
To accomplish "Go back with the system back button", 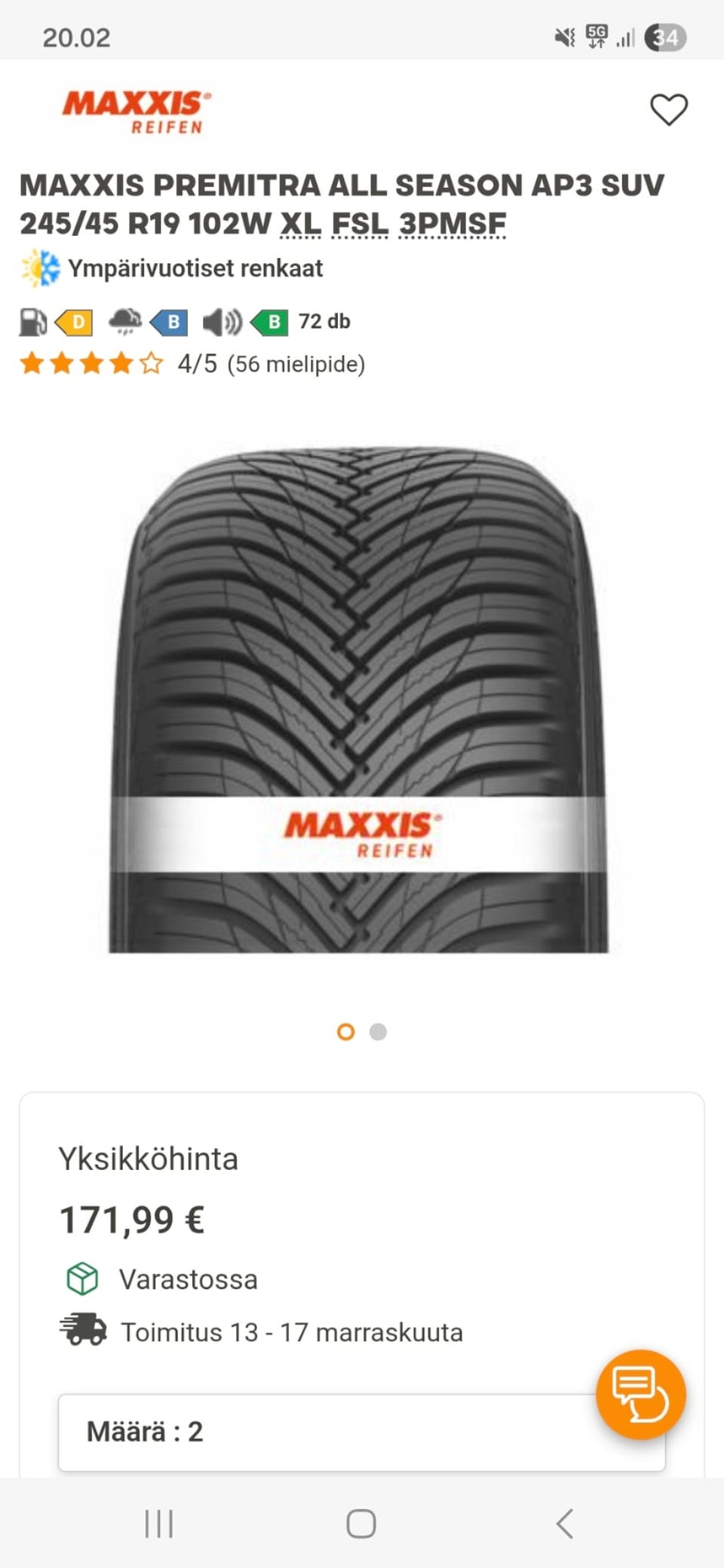I will [x=564, y=1524].
